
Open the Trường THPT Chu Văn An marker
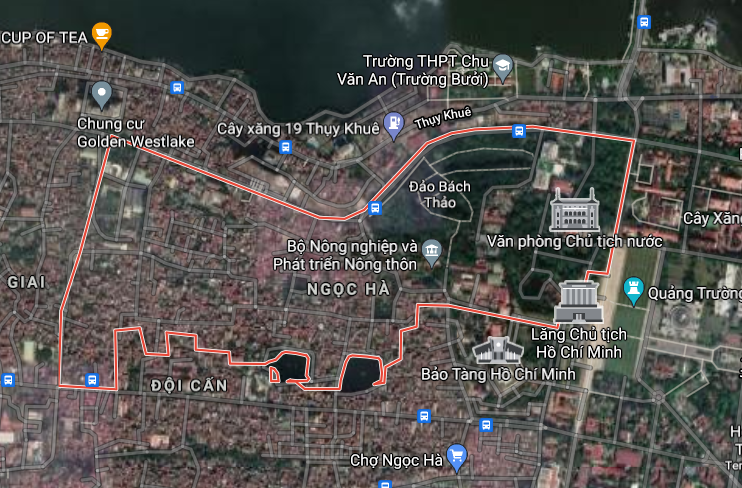503,67
